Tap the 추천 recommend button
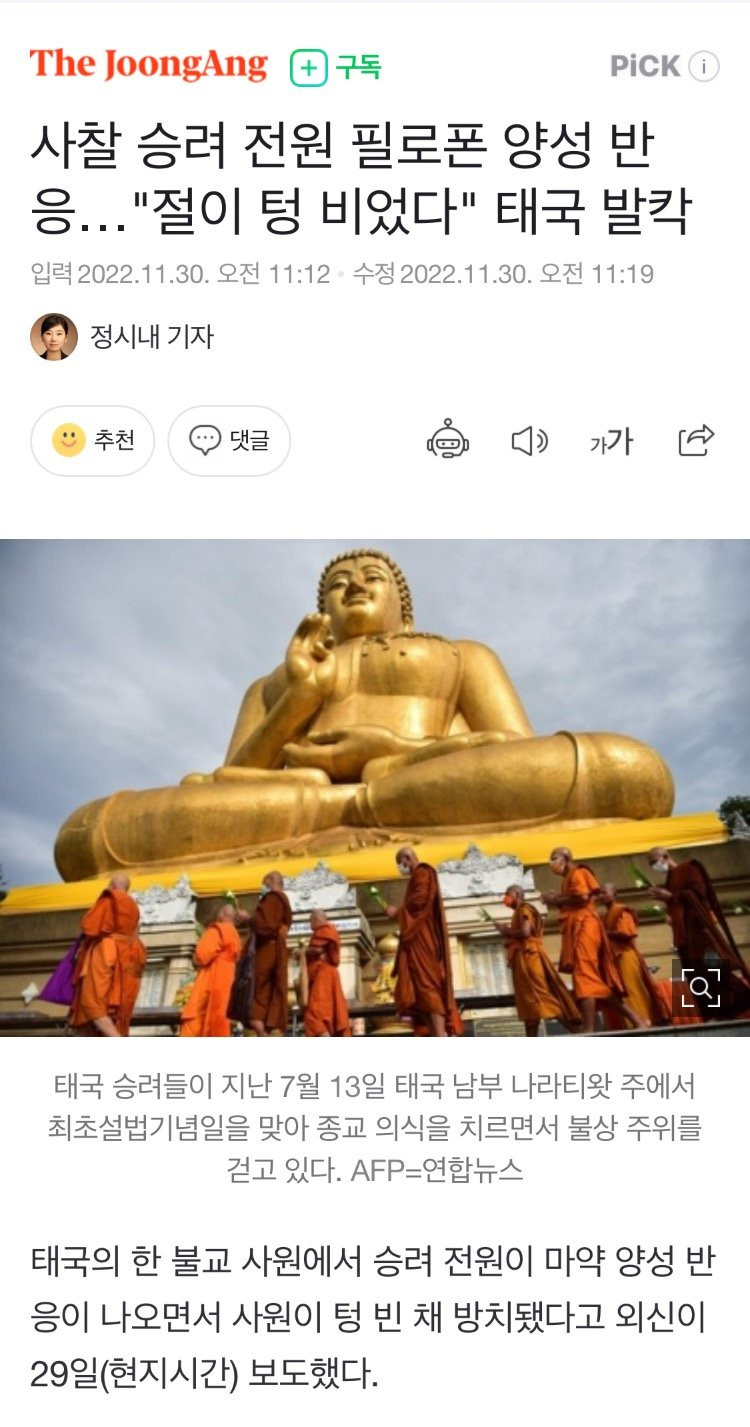Screen dimensions: 750x1427 pyautogui.click(x=93, y=440)
